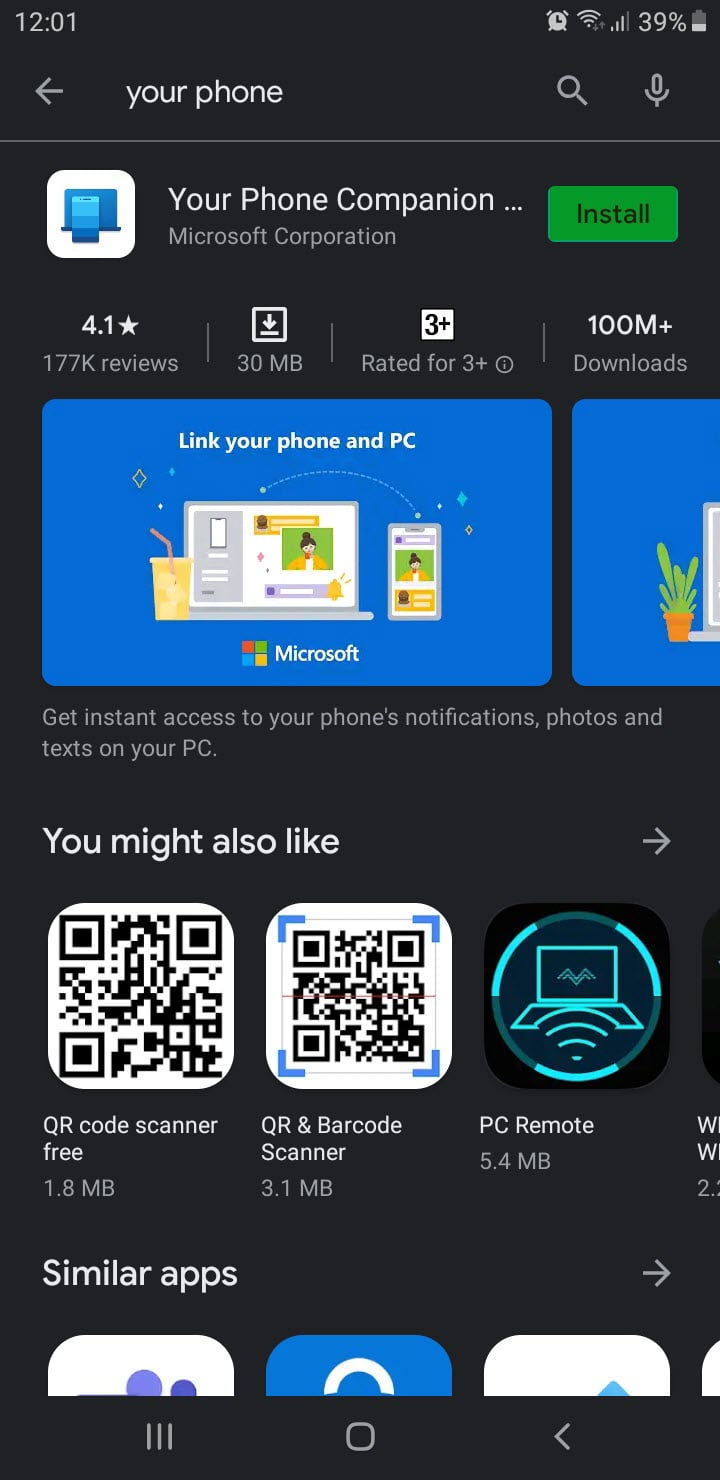This screenshot has width=720, height=1480.
Task: Tap the search magnifier icon
Action: (572, 92)
